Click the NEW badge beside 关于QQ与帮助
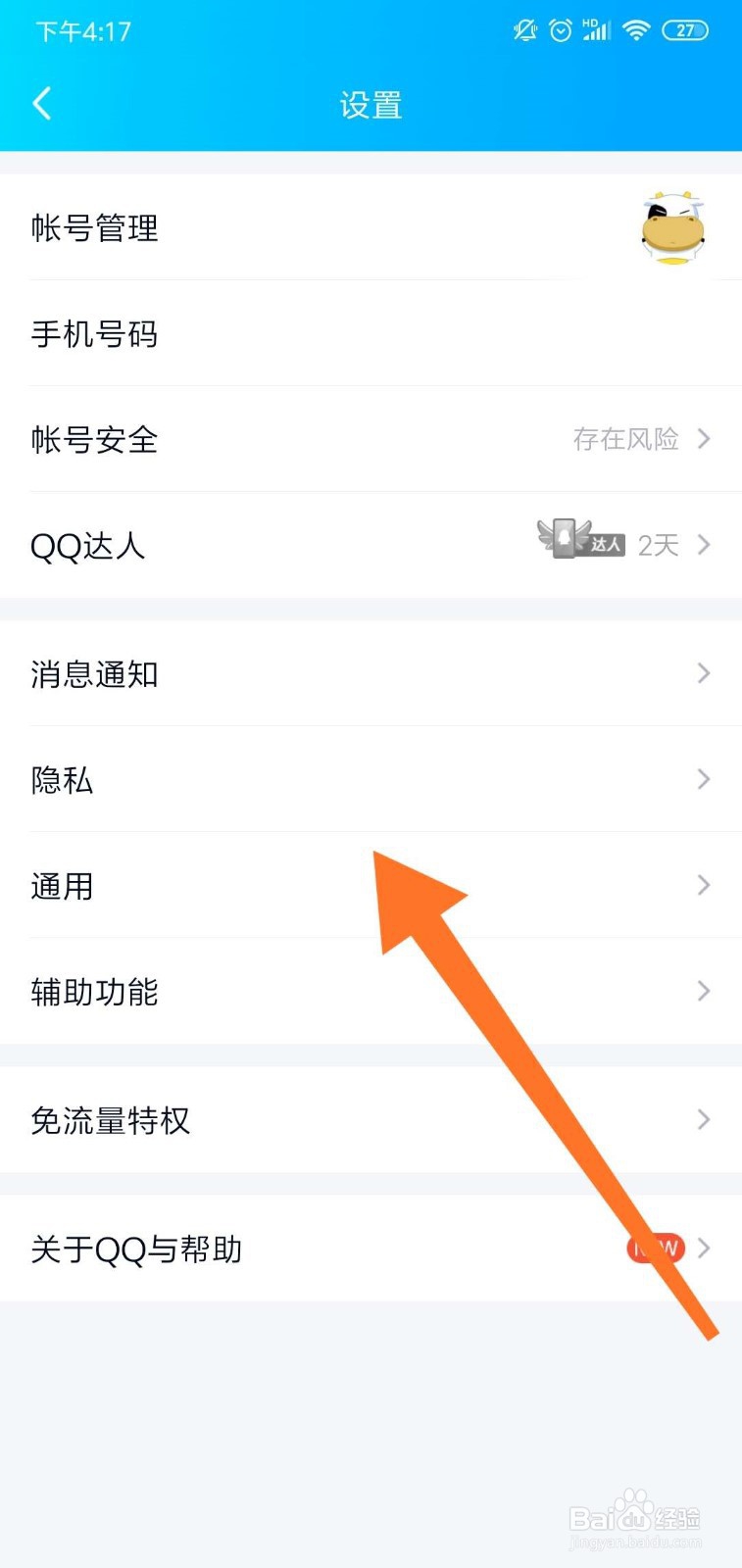Image resolution: width=742 pixels, height=1568 pixels. click(654, 1248)
